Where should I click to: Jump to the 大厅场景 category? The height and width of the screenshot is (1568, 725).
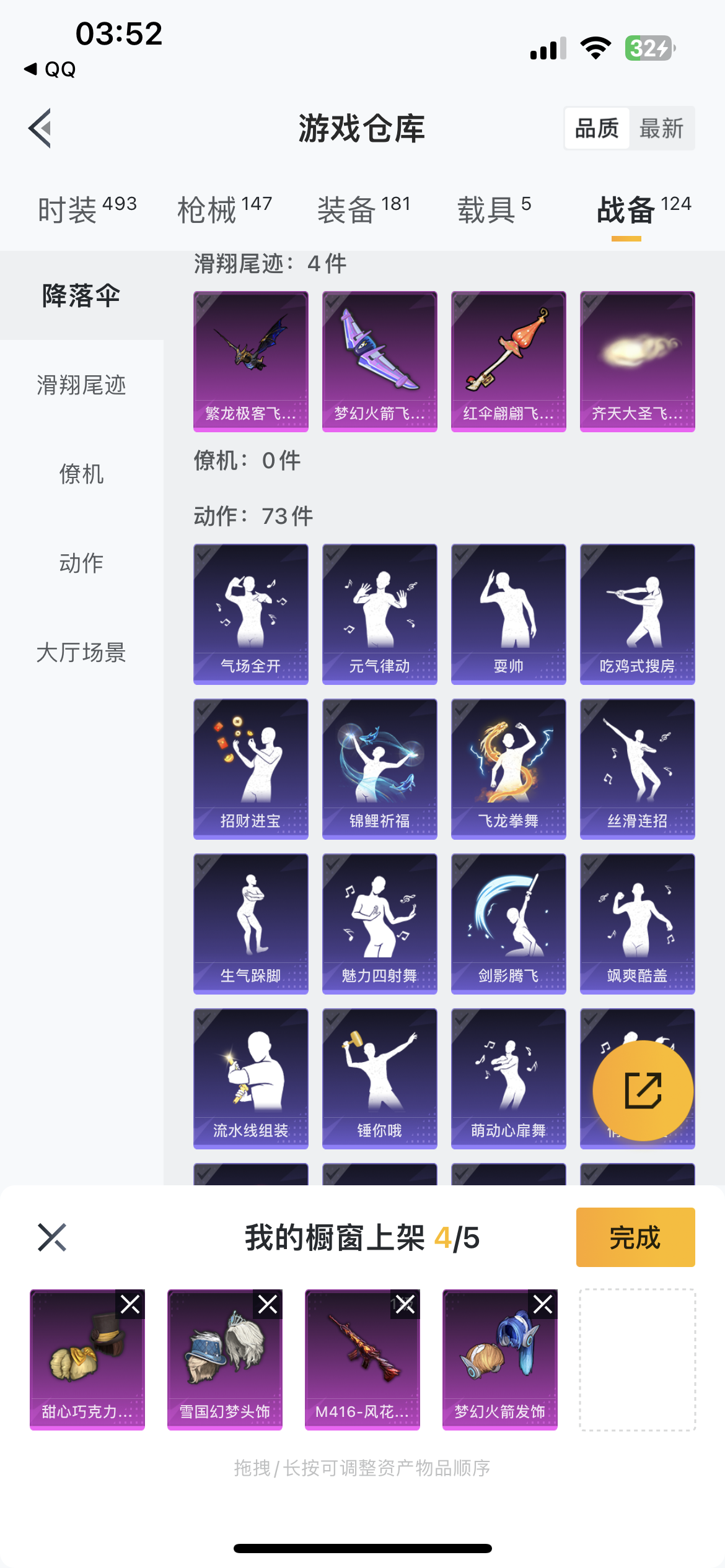pos(81,652)
